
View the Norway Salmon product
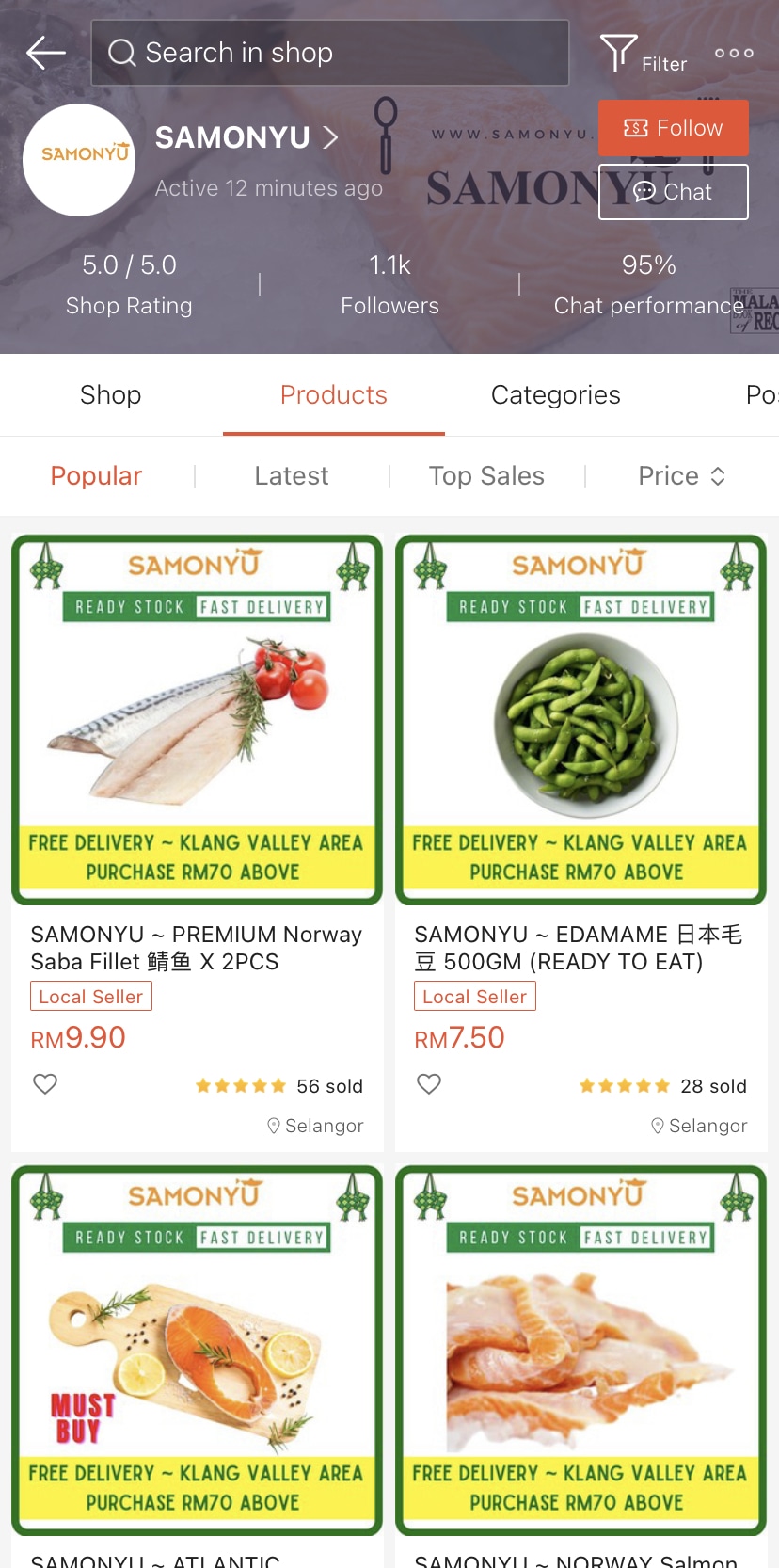tap(580, 1351)
